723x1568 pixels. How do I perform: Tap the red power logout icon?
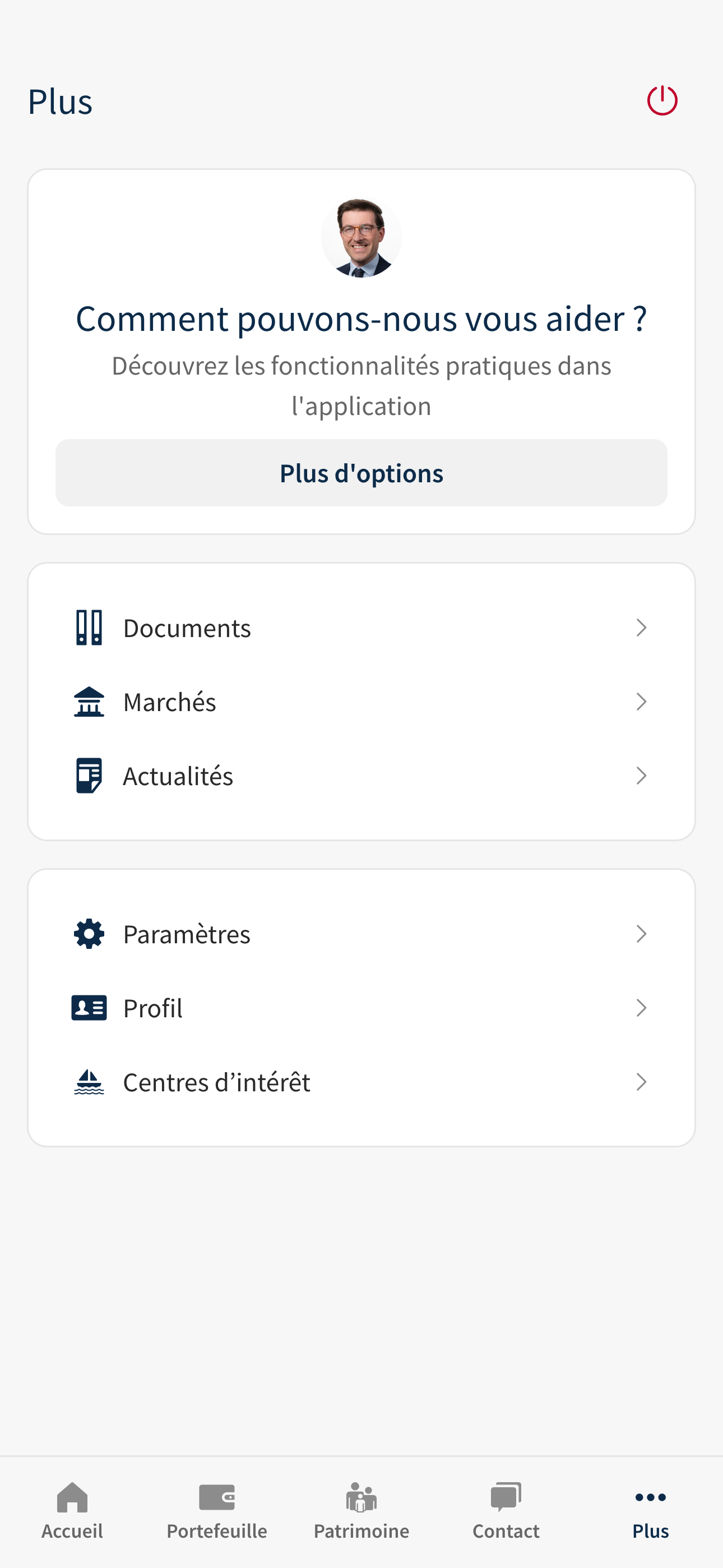(662, 100)
